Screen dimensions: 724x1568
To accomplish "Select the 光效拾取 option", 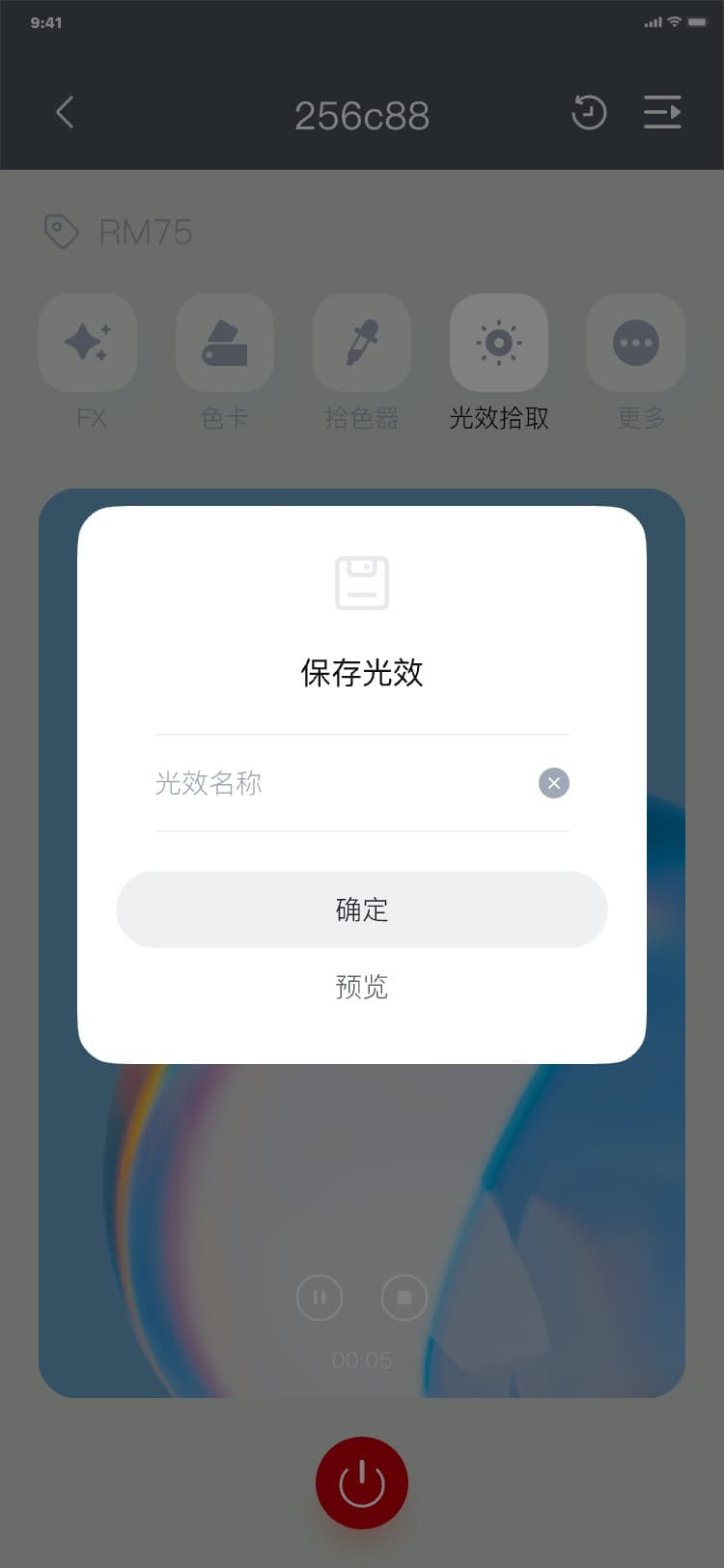I will pyautogui.click(x=499, y=344).
